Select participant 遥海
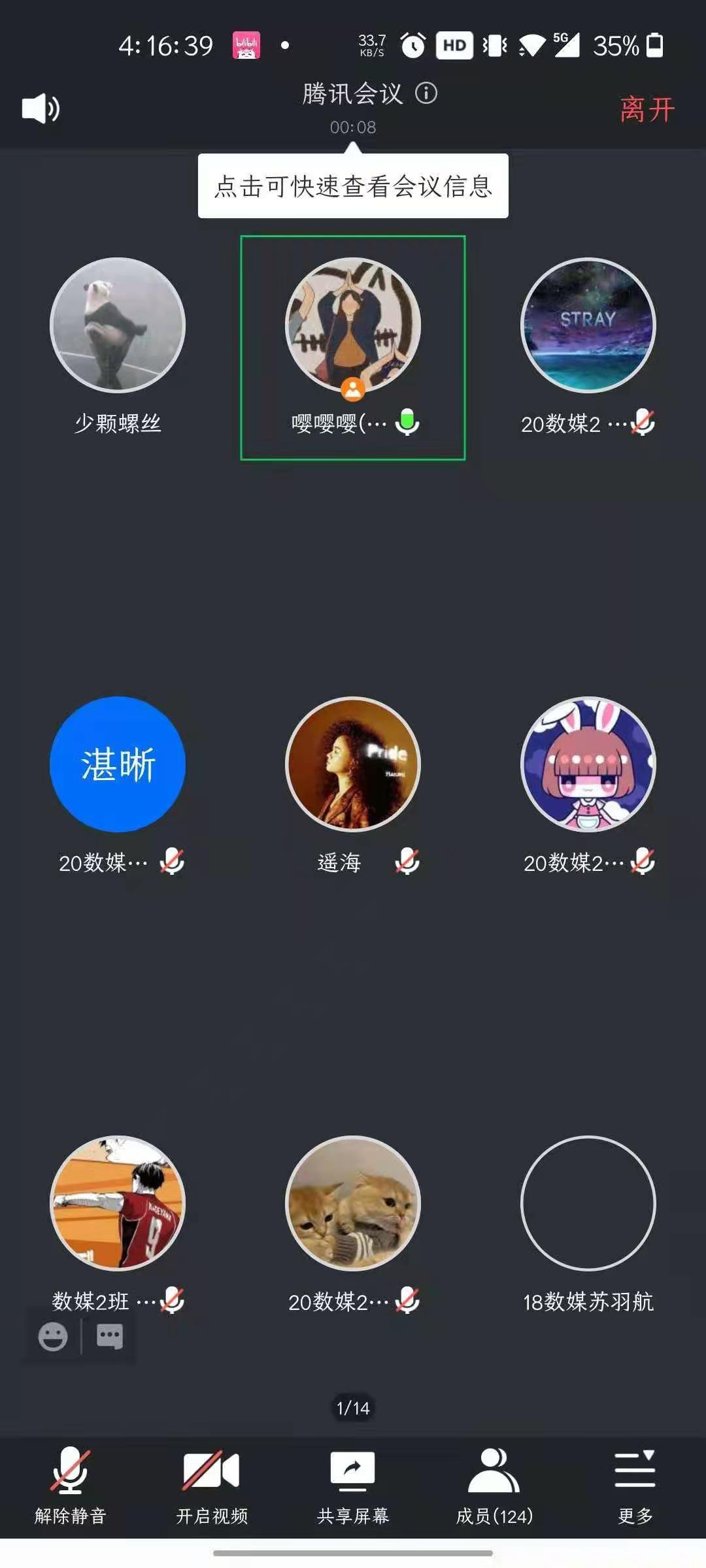The height and width of the screenshot is (1568, 706). [x=353, y=764]
